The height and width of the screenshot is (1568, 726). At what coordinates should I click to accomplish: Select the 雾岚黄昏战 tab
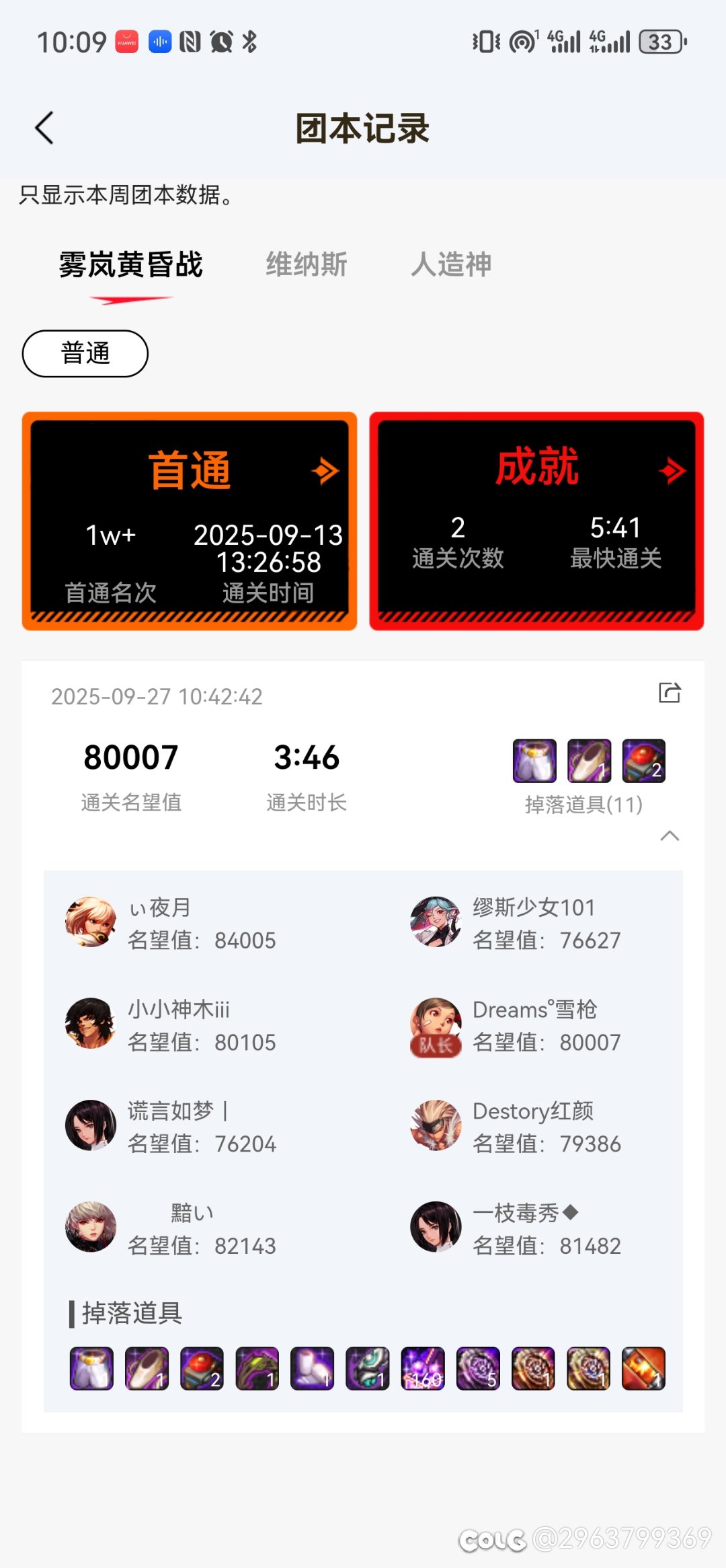pyautogui.click(x=131, y=264)
